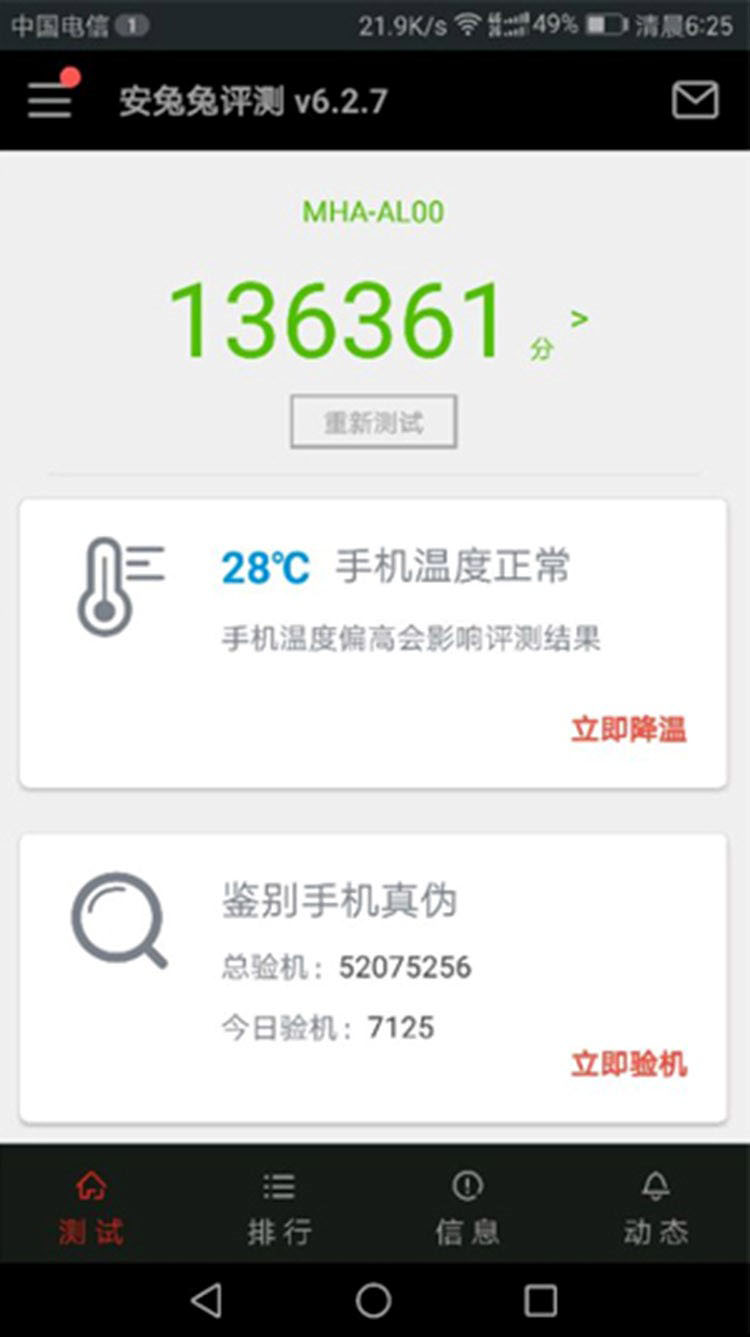The image size is (750, 1337).
Task: Switch to the 动态 news tab
Action: pos(655,1208)
